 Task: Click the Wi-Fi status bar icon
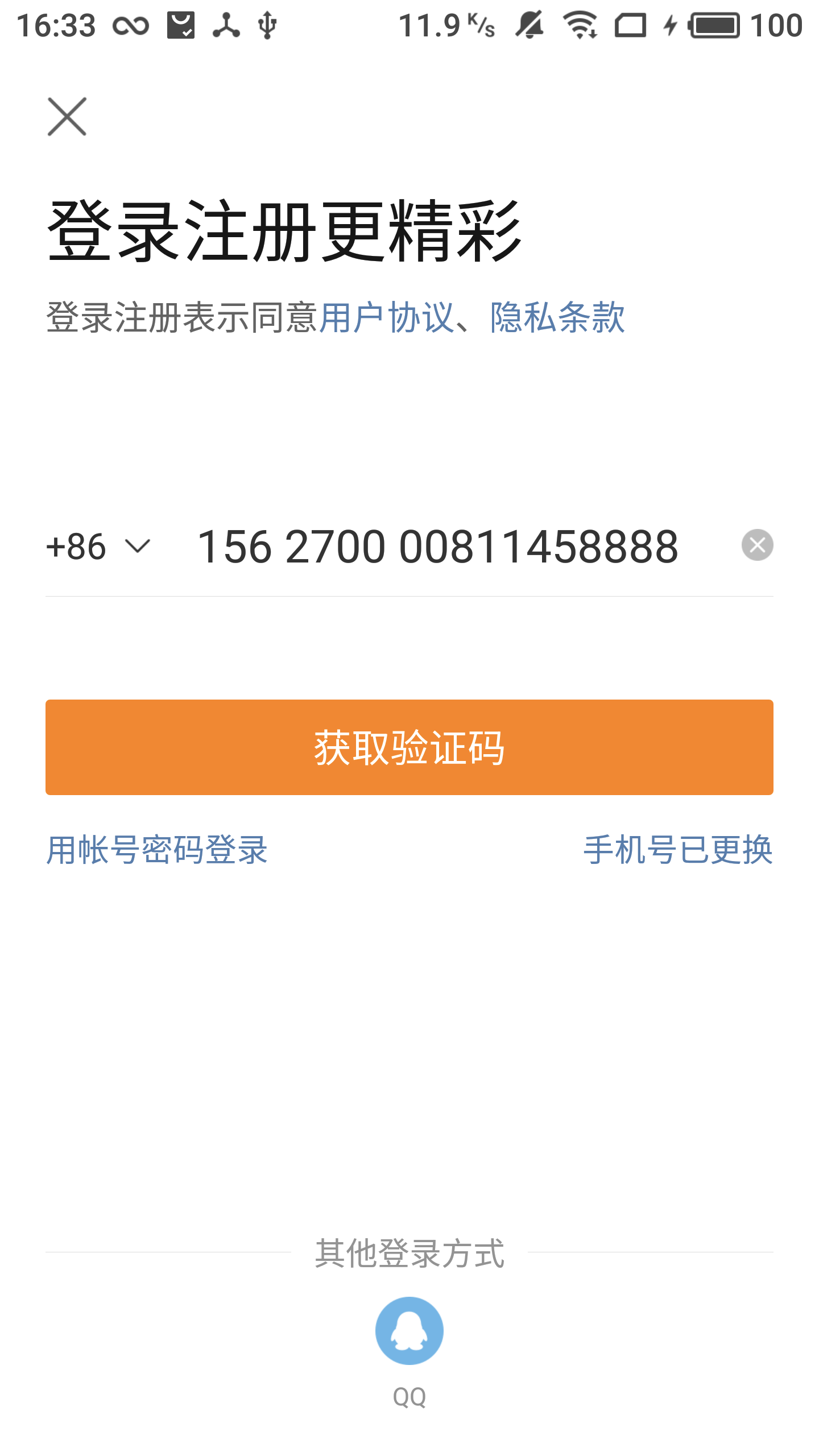point(579,26)
